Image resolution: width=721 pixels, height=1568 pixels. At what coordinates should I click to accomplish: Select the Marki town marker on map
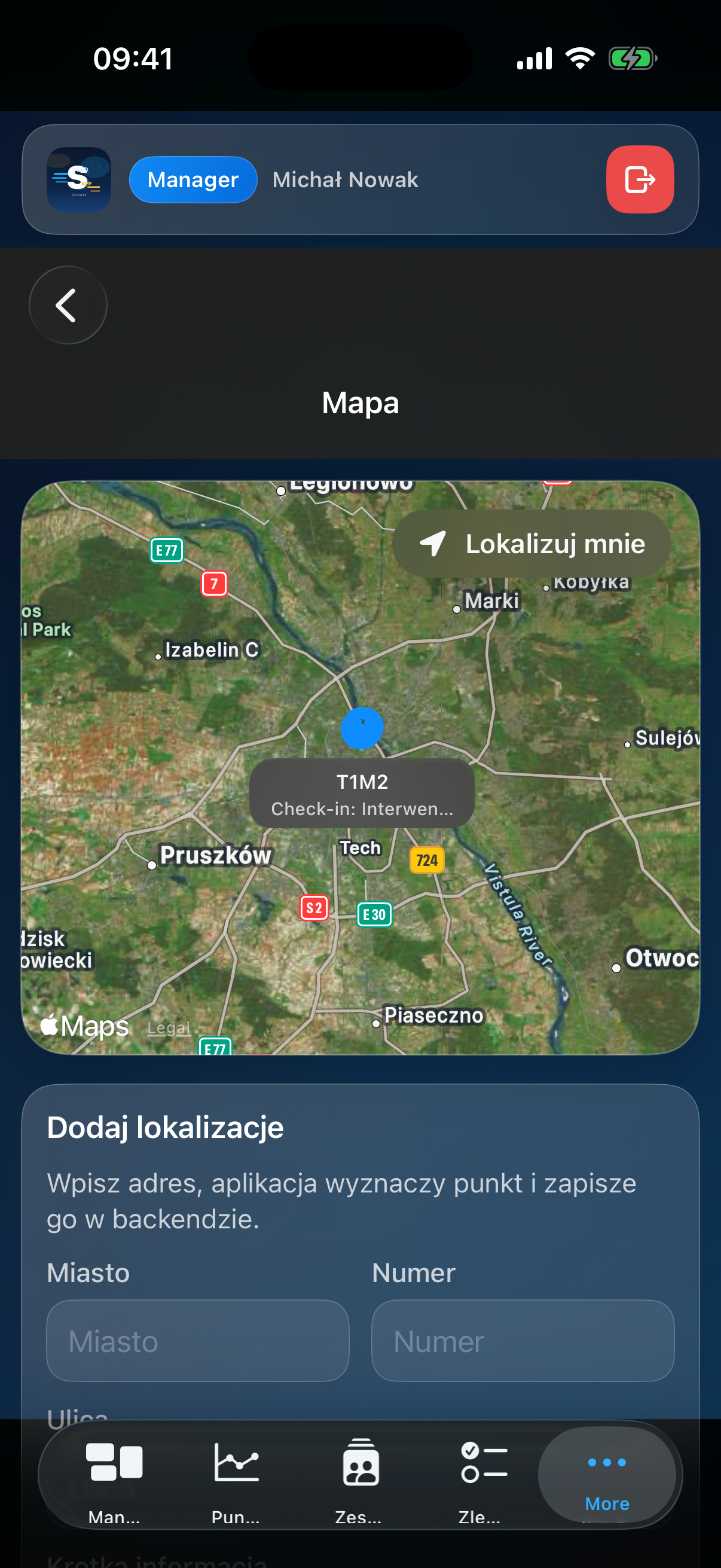[x=457, y=608]
